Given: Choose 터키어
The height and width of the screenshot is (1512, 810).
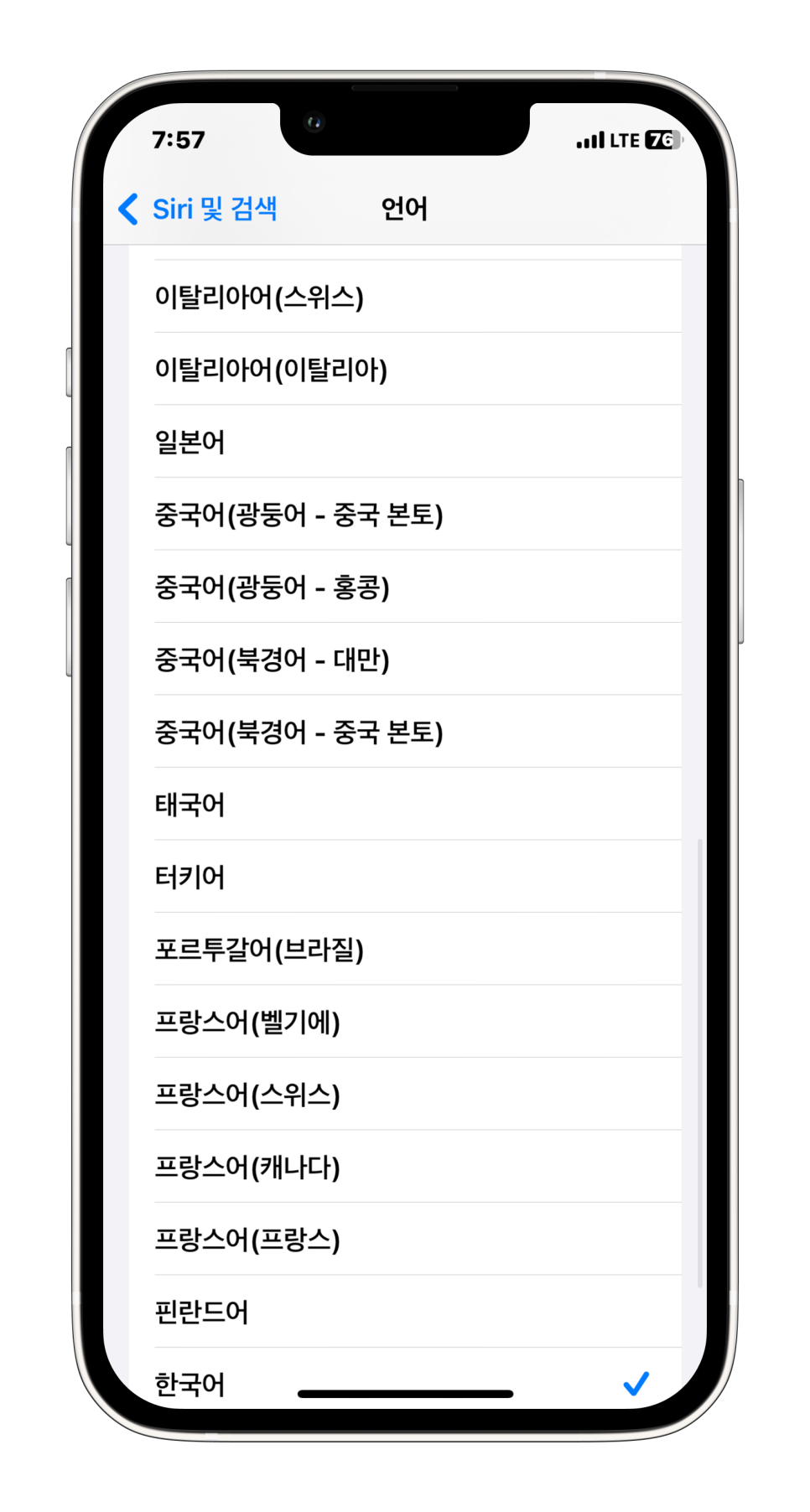Looking at the screenshot, I should click(x=405, y=877).
